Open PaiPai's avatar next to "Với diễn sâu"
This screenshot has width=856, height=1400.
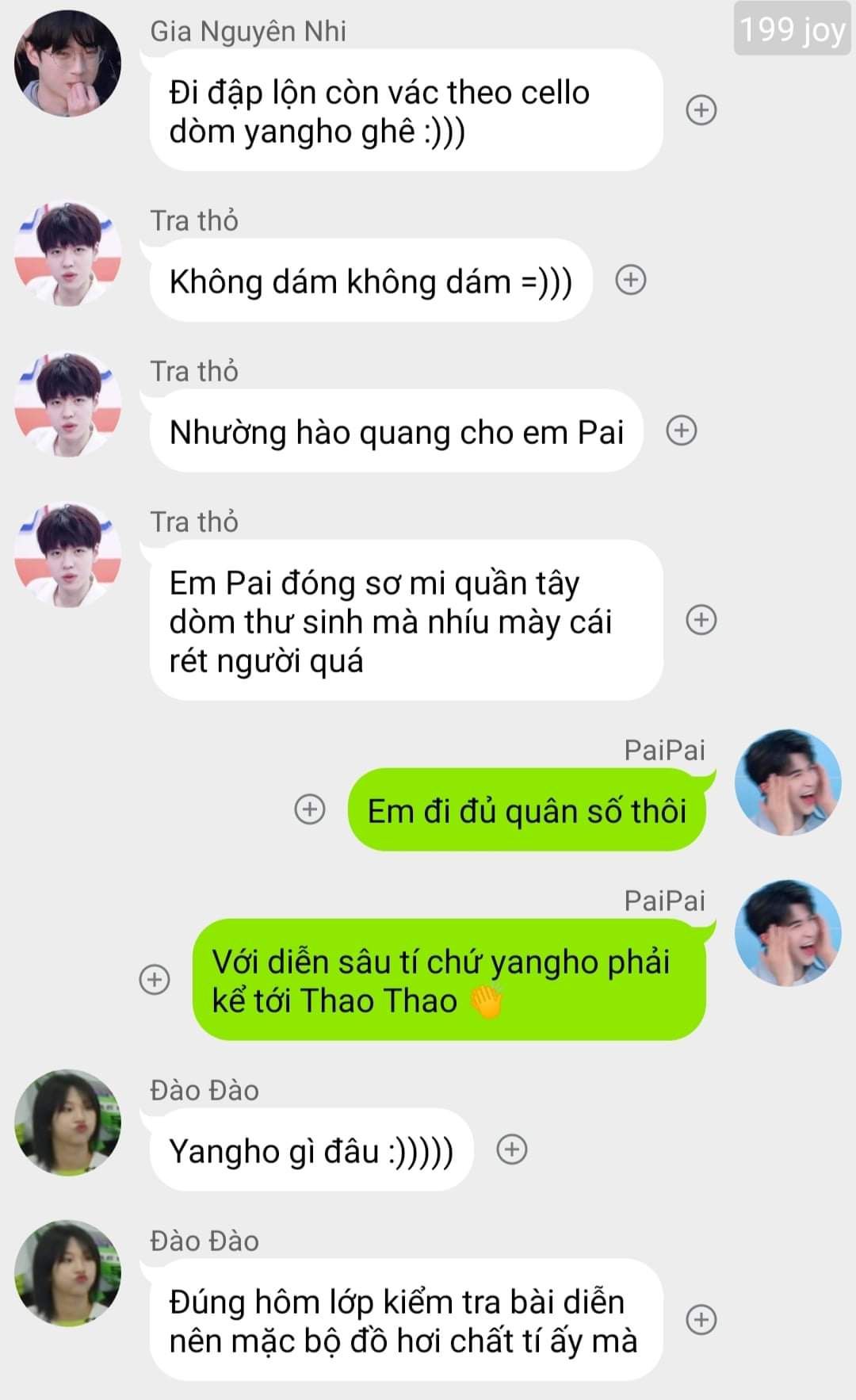(788, 933)
